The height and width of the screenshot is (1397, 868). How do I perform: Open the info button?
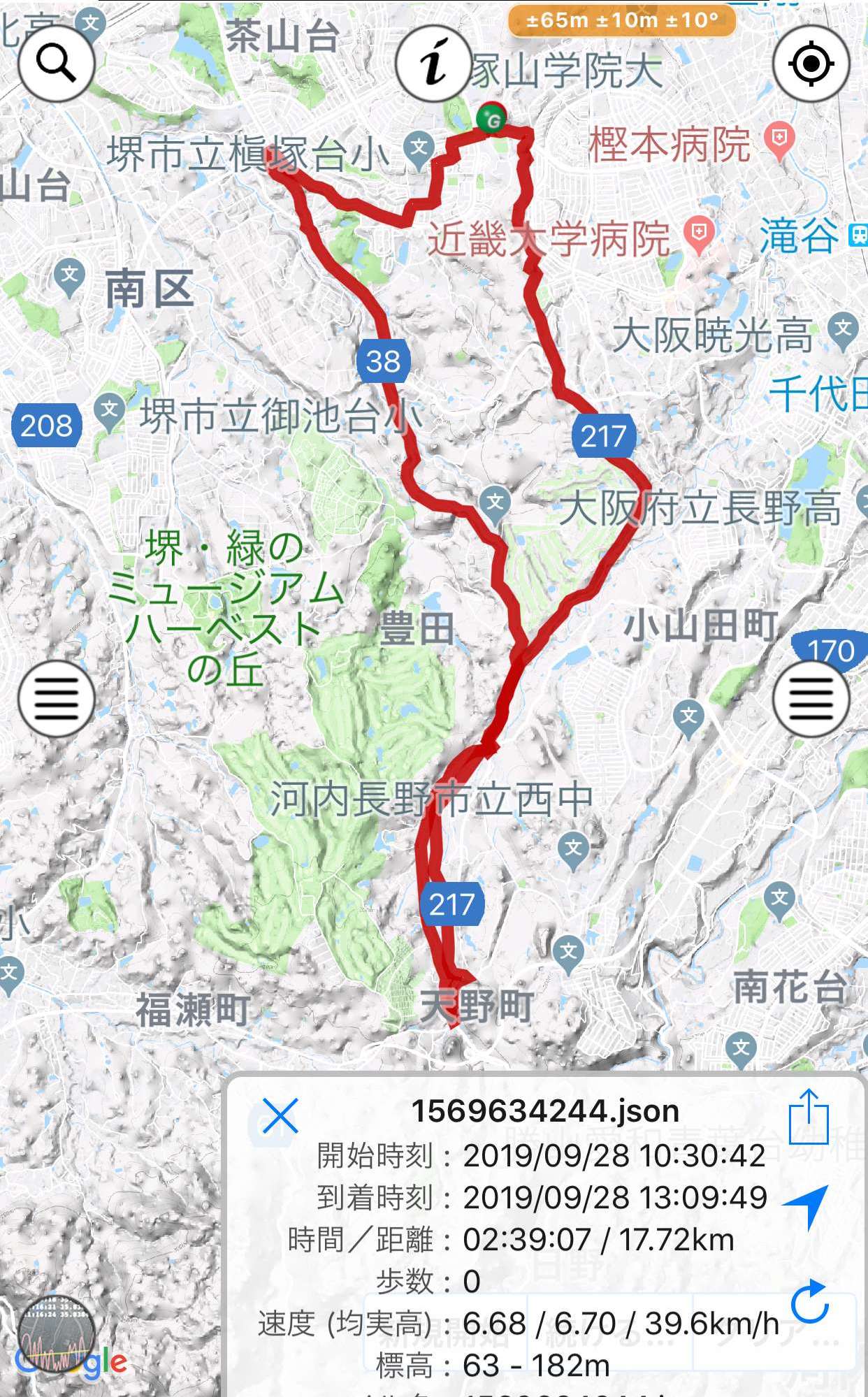point(433,64)
